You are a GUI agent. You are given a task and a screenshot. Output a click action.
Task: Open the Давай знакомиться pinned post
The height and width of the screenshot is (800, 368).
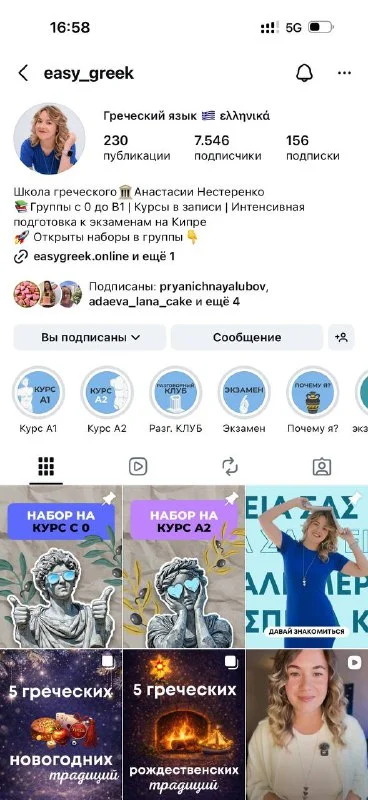click(307, 566)
